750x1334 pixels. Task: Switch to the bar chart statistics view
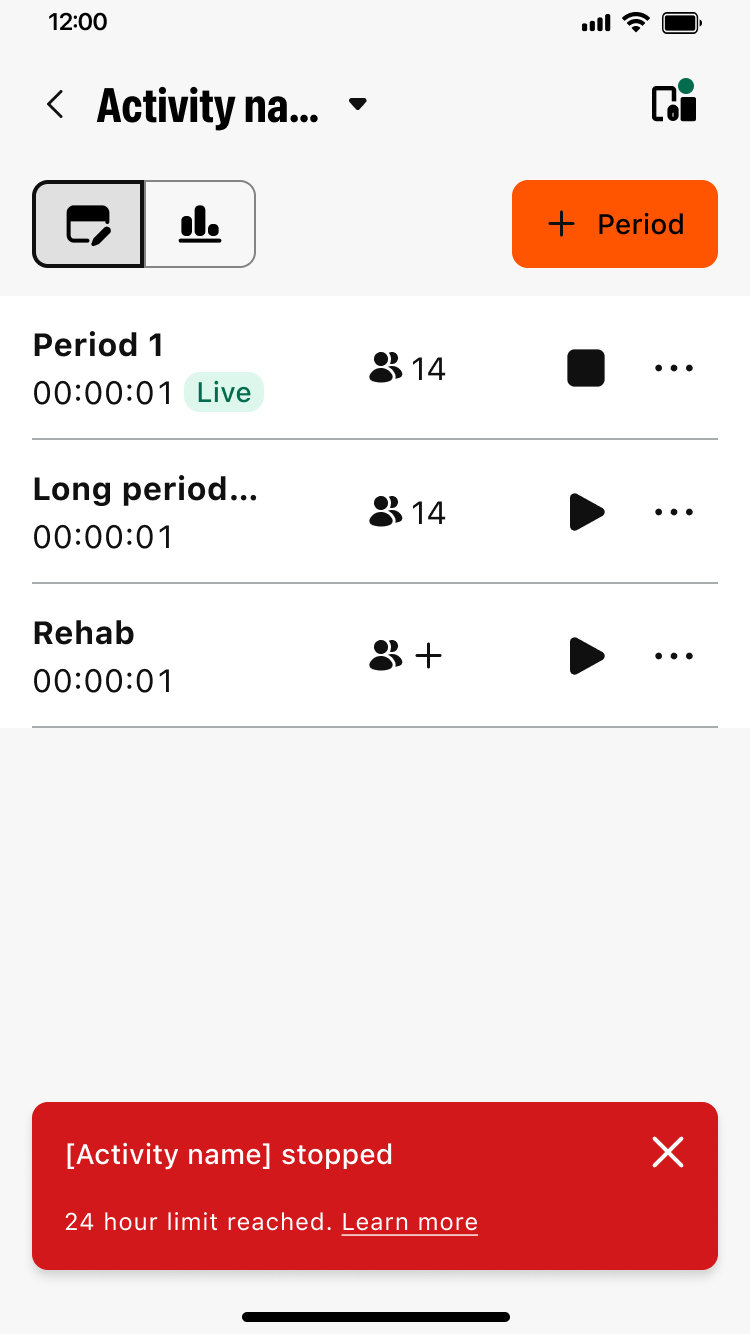tap(199, 224)
